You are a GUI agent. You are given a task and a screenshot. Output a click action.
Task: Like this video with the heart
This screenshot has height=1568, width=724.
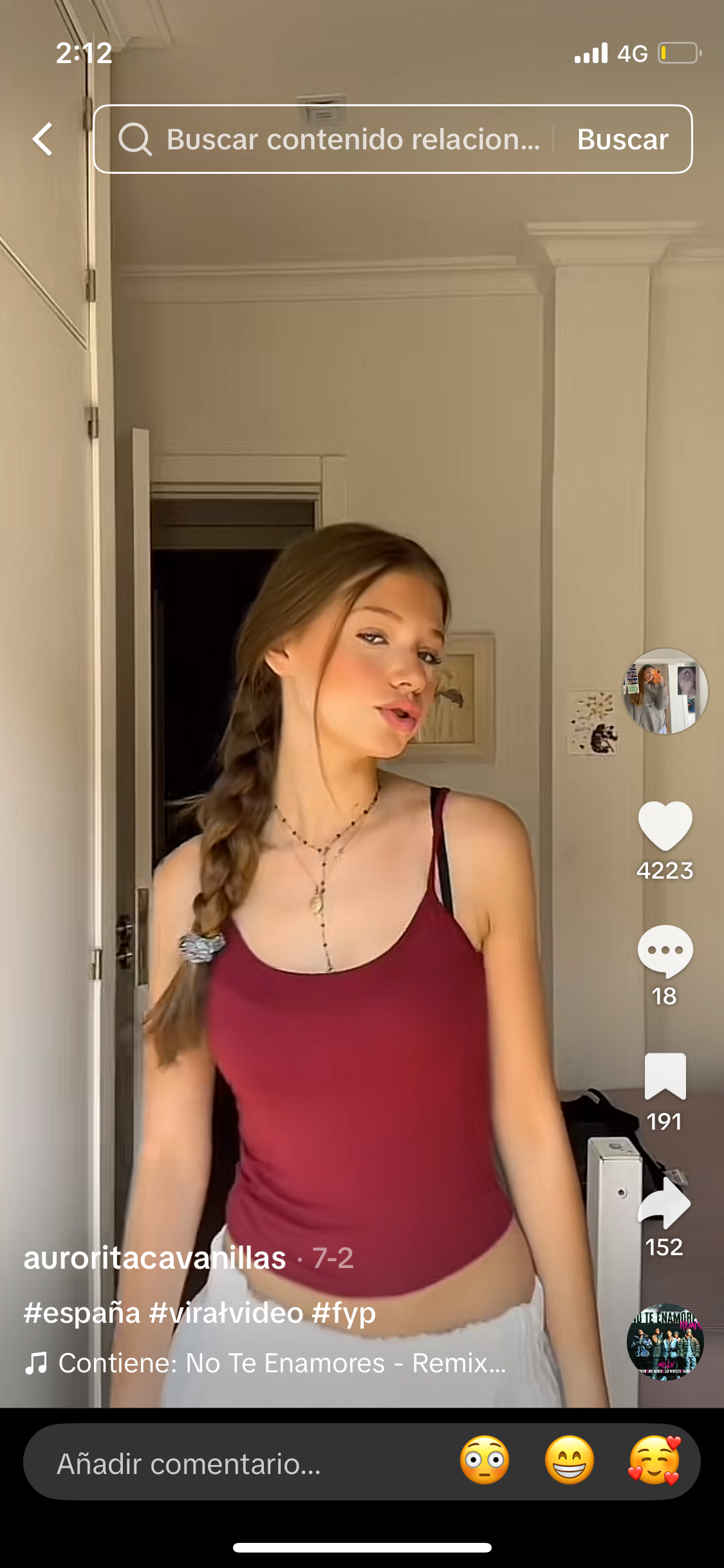(x=665, y=826)
